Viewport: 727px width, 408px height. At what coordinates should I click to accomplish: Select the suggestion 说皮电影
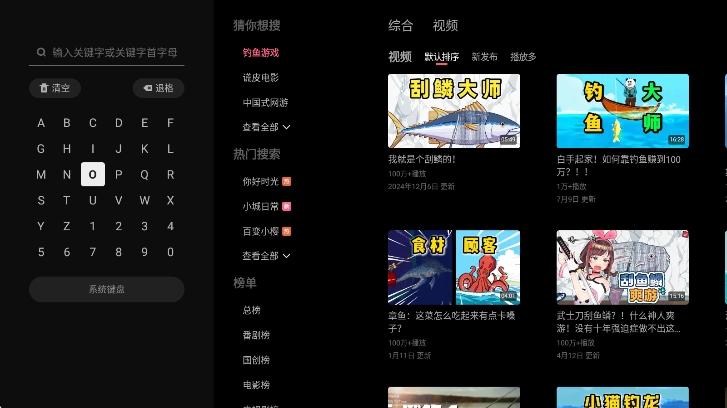tap(260, 77)
